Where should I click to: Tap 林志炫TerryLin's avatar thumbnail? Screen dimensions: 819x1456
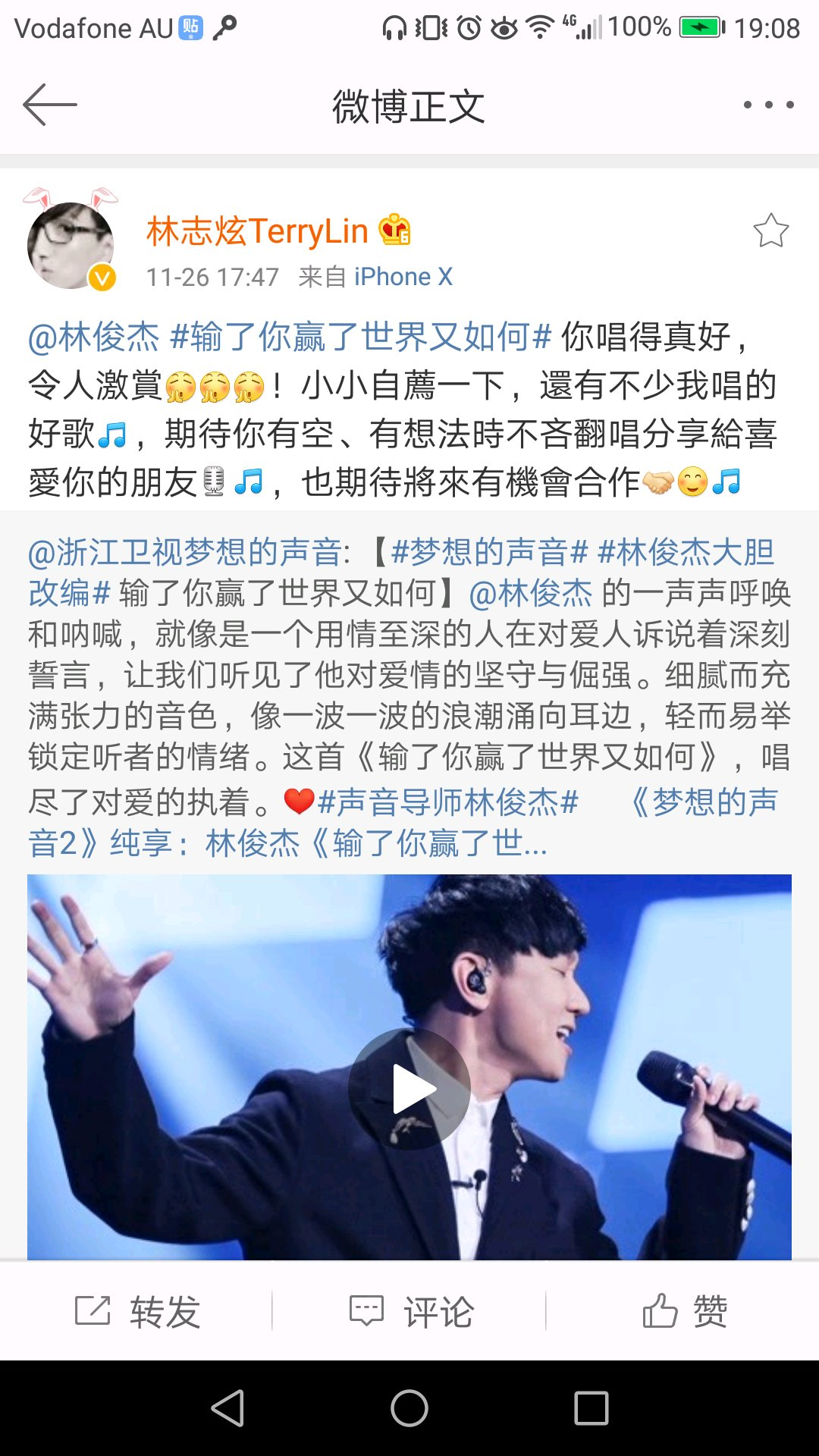[x=72, y=243]
